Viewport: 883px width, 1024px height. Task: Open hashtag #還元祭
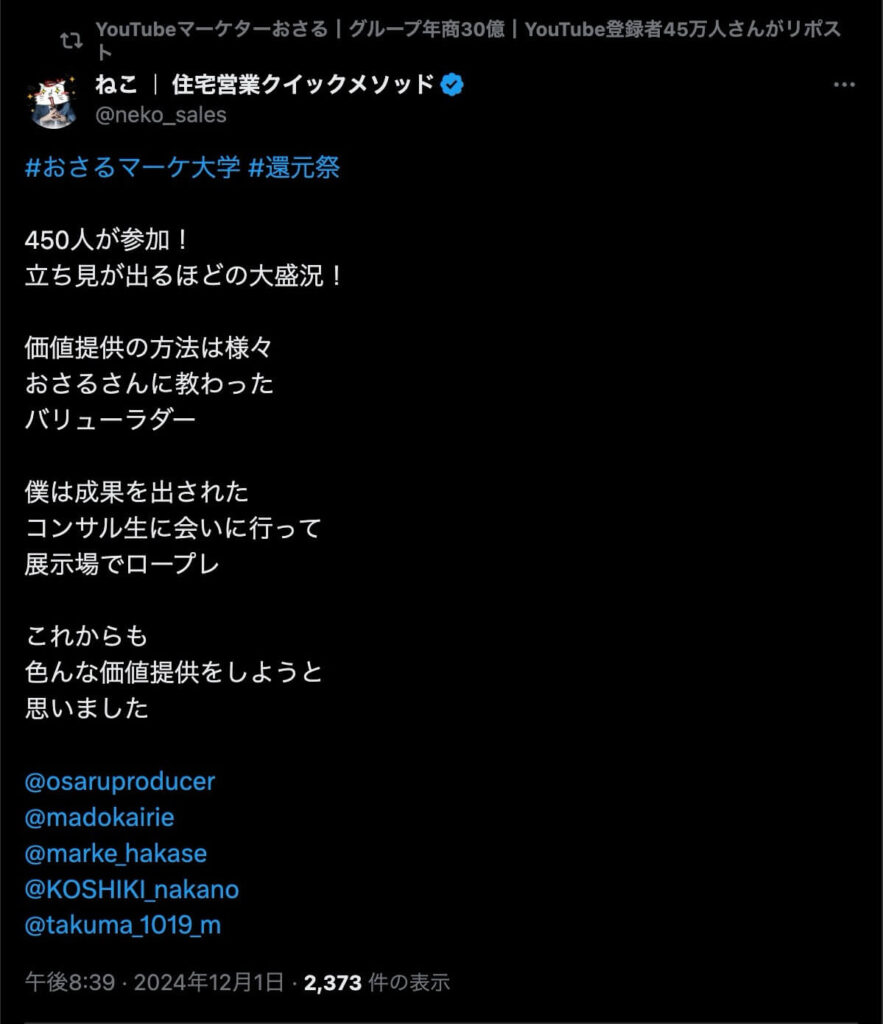[294, 168]
